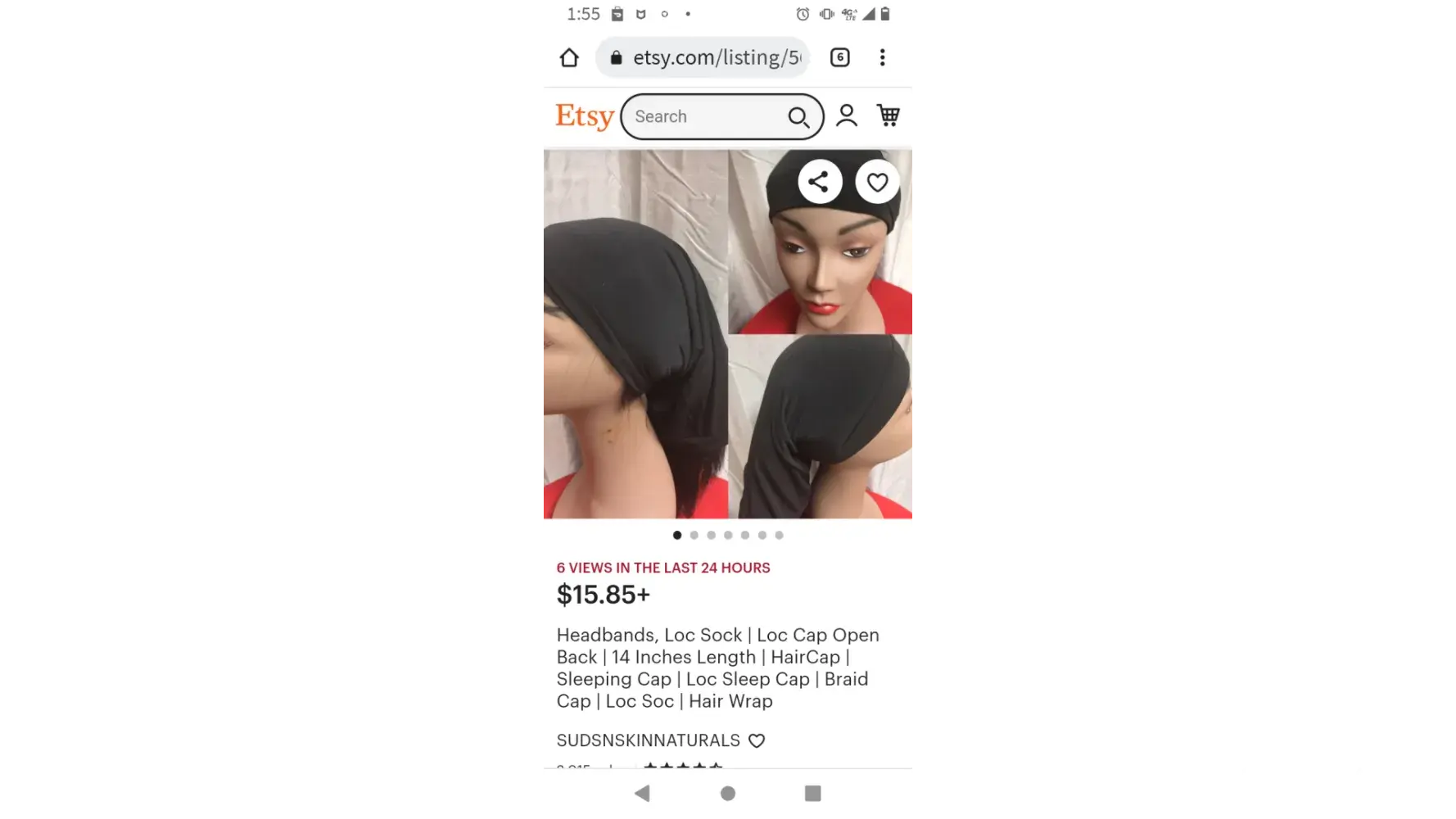Screen dimensions: 1456x819
Task: Go back with the system back button
Action: point(642,793)
